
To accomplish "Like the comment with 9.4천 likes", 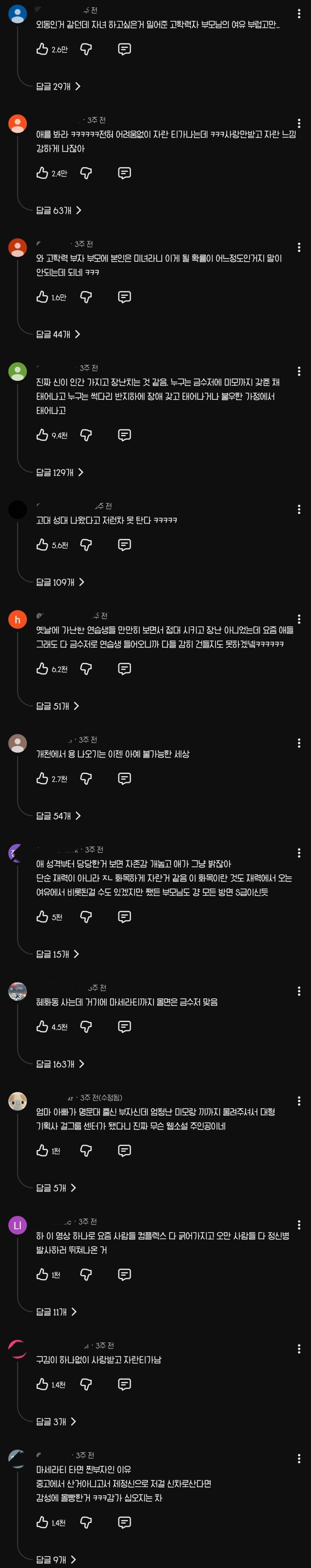I will coord(42,435).
